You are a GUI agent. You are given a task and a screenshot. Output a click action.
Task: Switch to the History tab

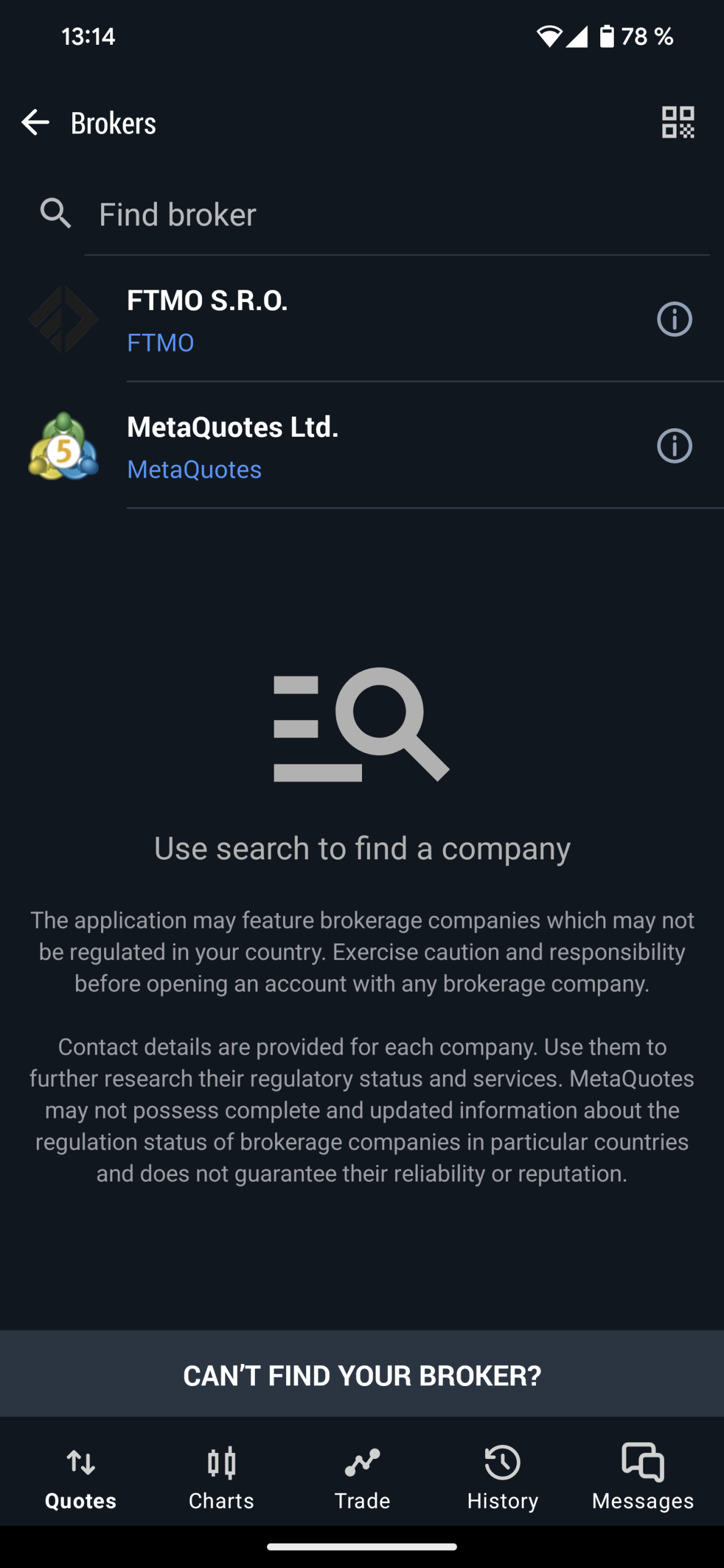(502, 1477)
